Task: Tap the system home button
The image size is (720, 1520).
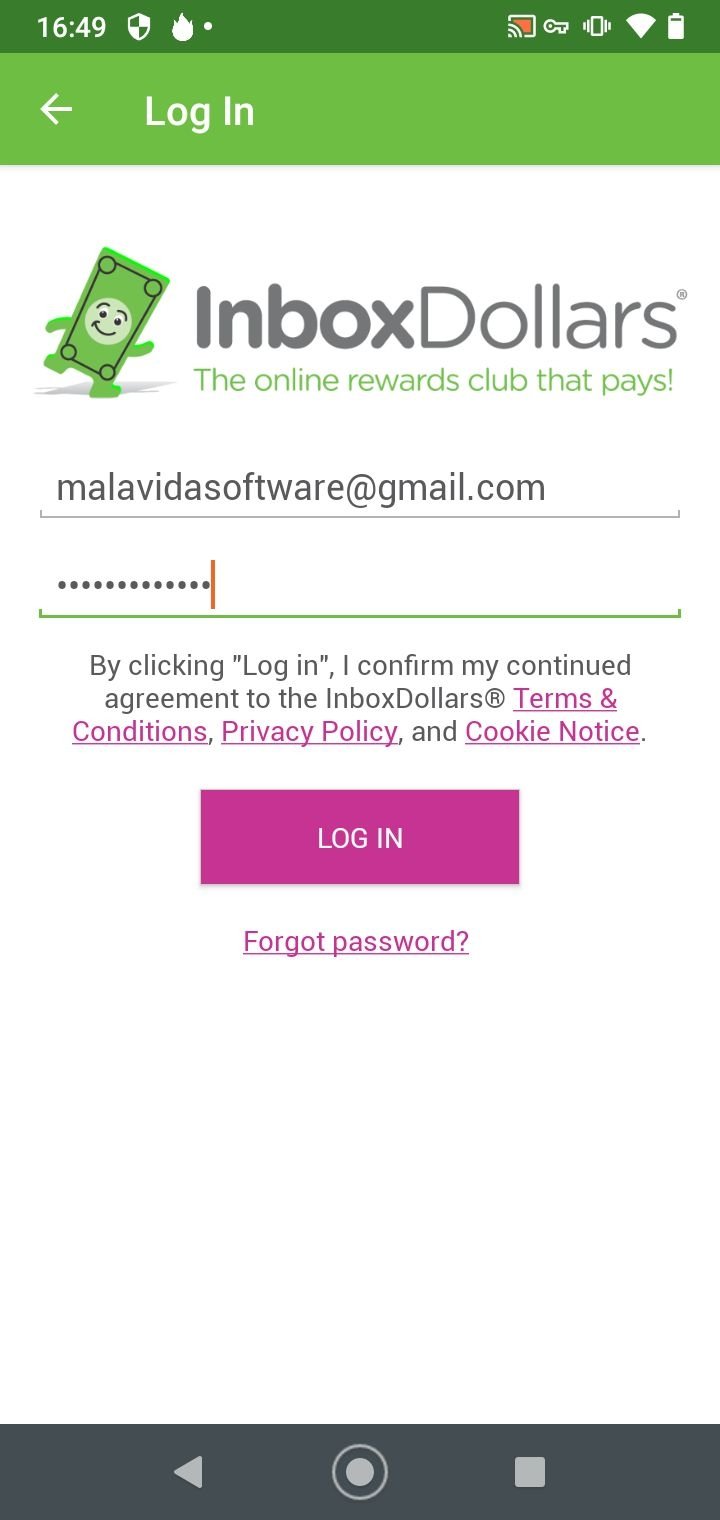Action: (x=360, y=1472)
